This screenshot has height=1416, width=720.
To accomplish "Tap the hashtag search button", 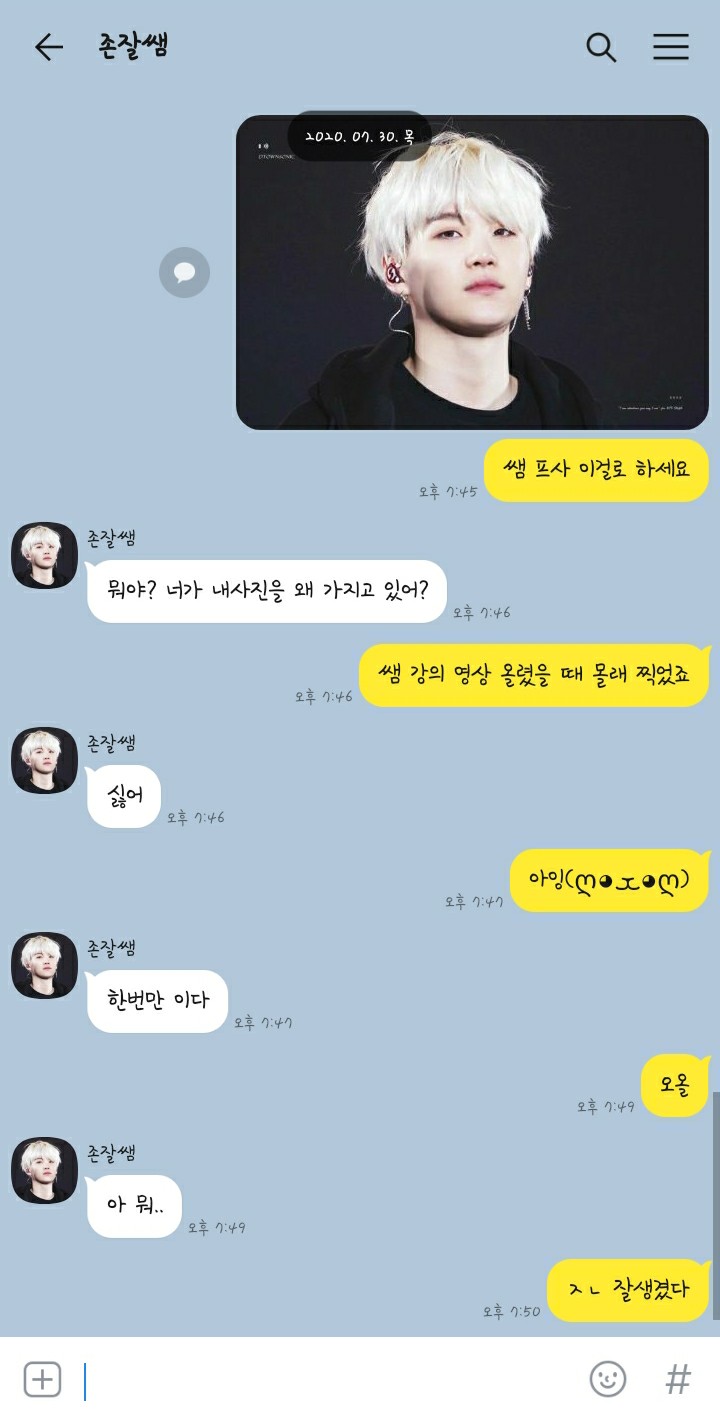I will (x=678, y=1379).
